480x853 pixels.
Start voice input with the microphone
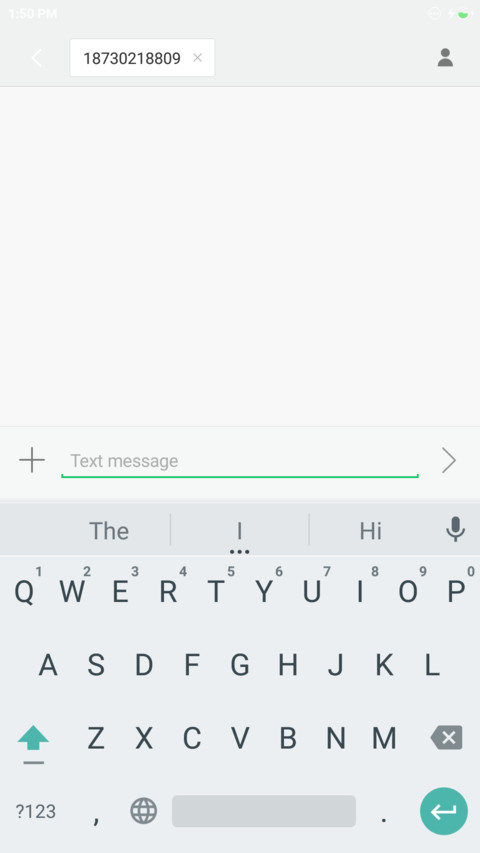[455, 529]
